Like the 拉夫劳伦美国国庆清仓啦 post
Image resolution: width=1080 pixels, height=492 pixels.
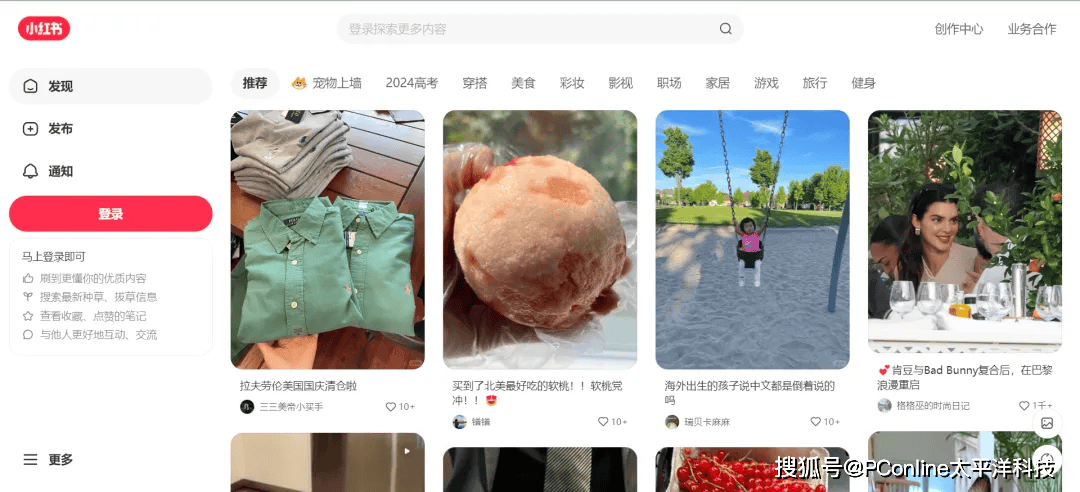click(x=391, y=407)
